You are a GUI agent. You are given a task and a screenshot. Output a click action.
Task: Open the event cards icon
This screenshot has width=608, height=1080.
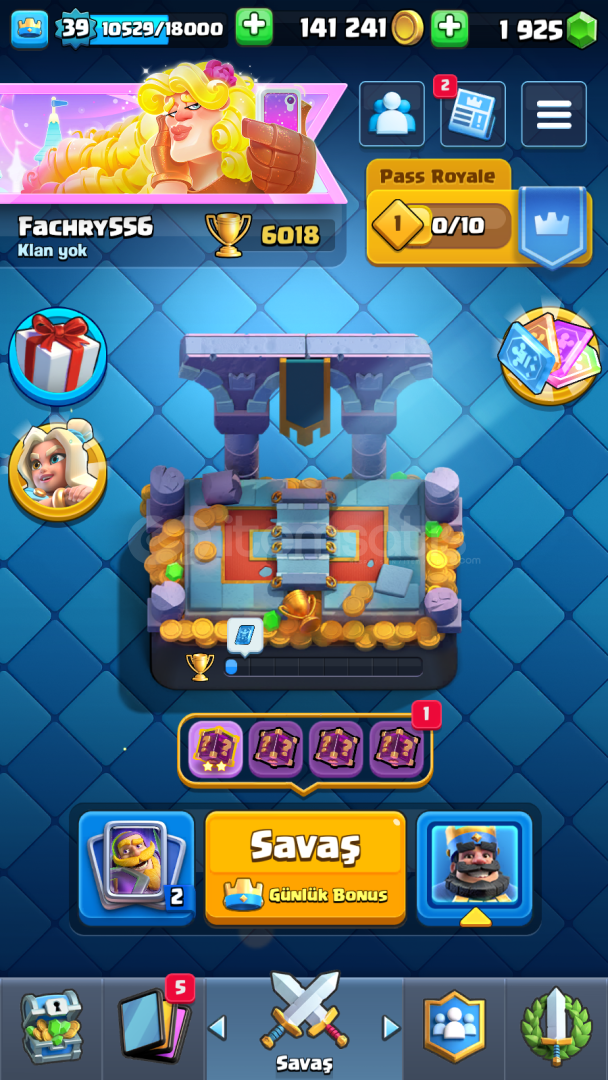coord(549,355)
